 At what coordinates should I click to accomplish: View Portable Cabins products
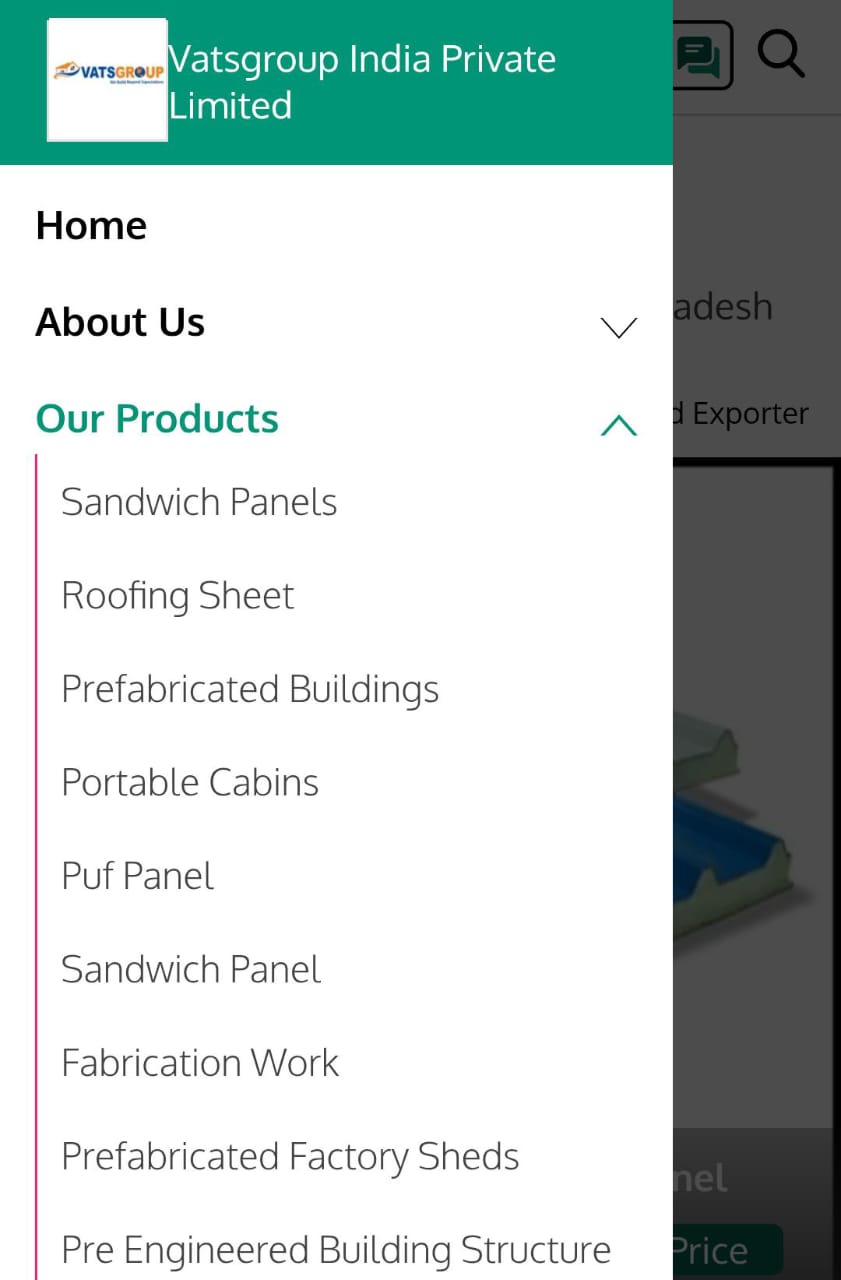[x=190, y=783]
